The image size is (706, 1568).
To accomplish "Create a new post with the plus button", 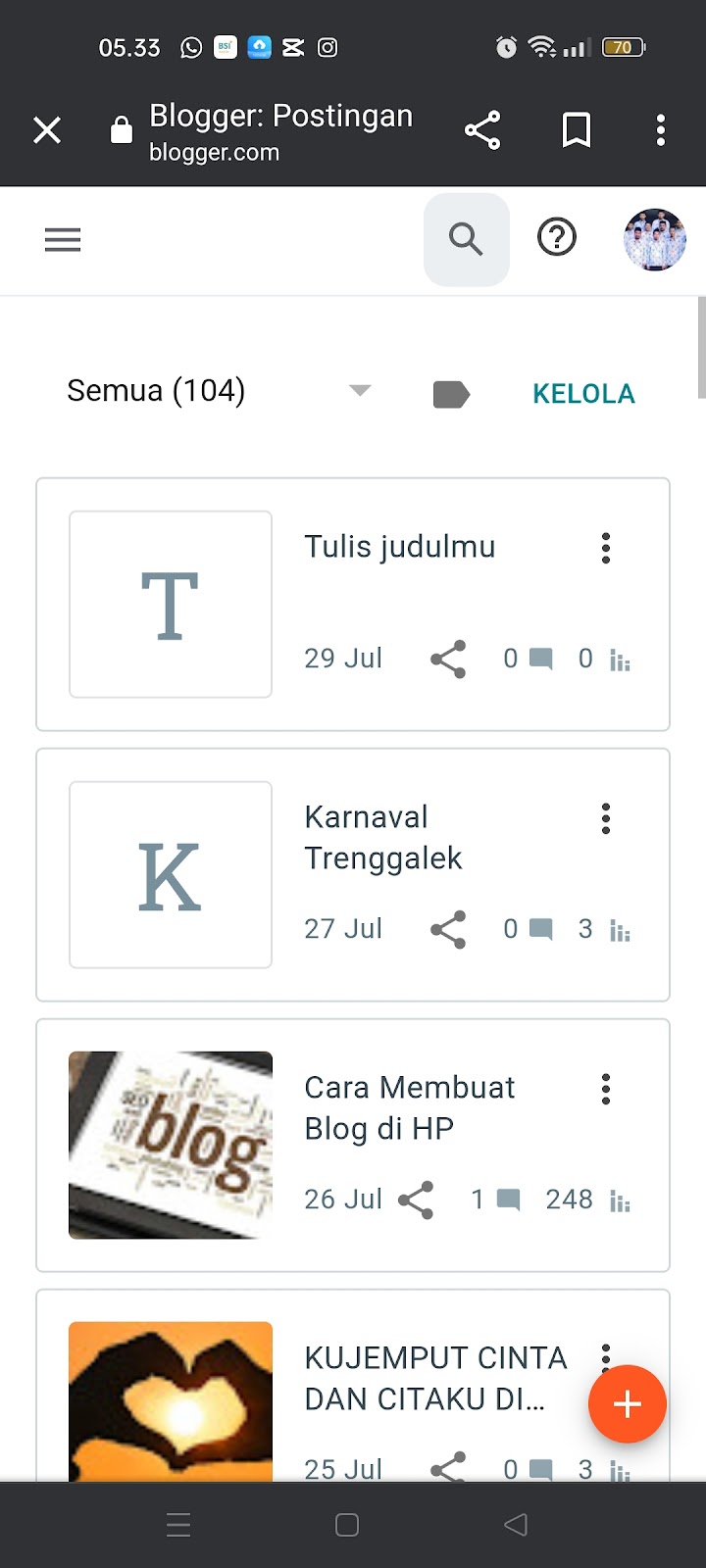I will (628, 1404).
